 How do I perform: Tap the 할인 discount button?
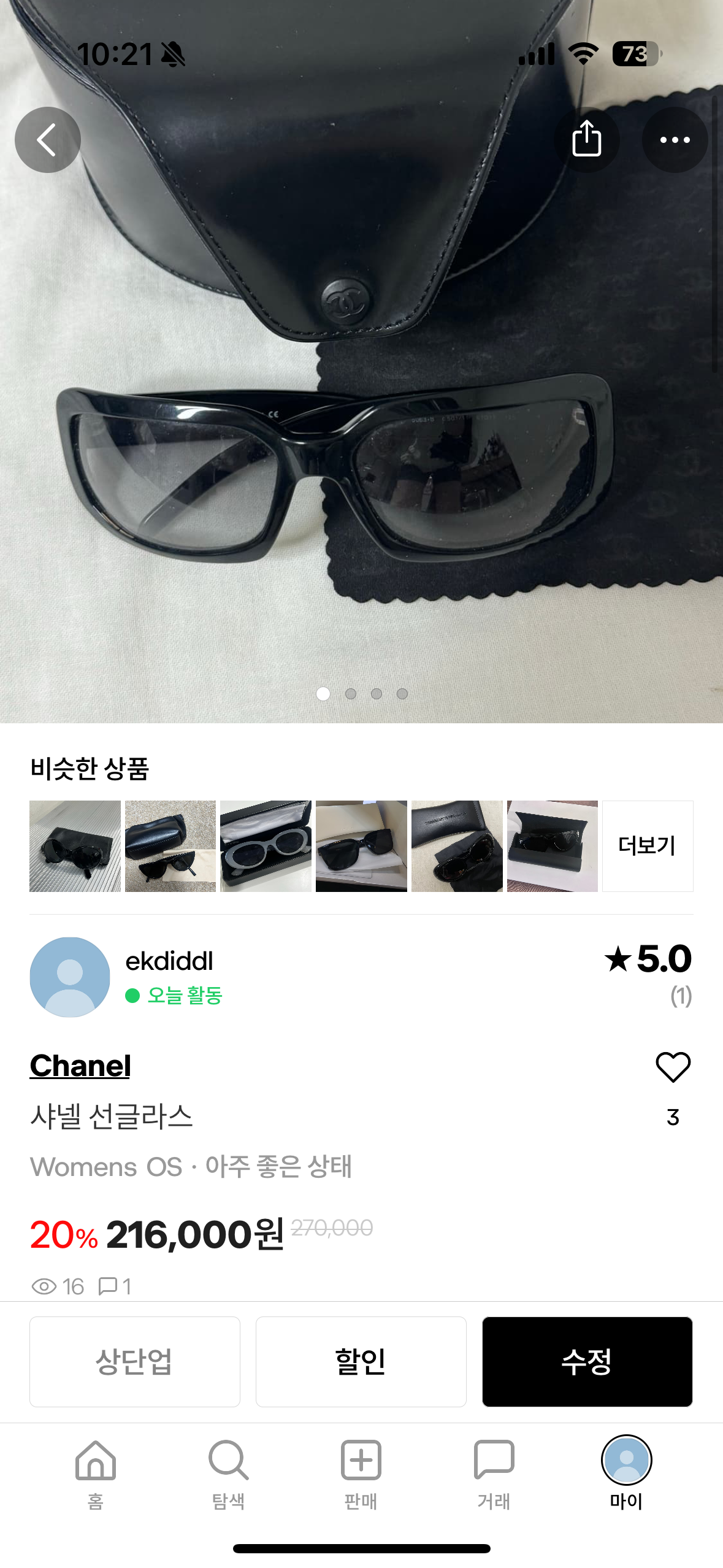coord(361,1361)
